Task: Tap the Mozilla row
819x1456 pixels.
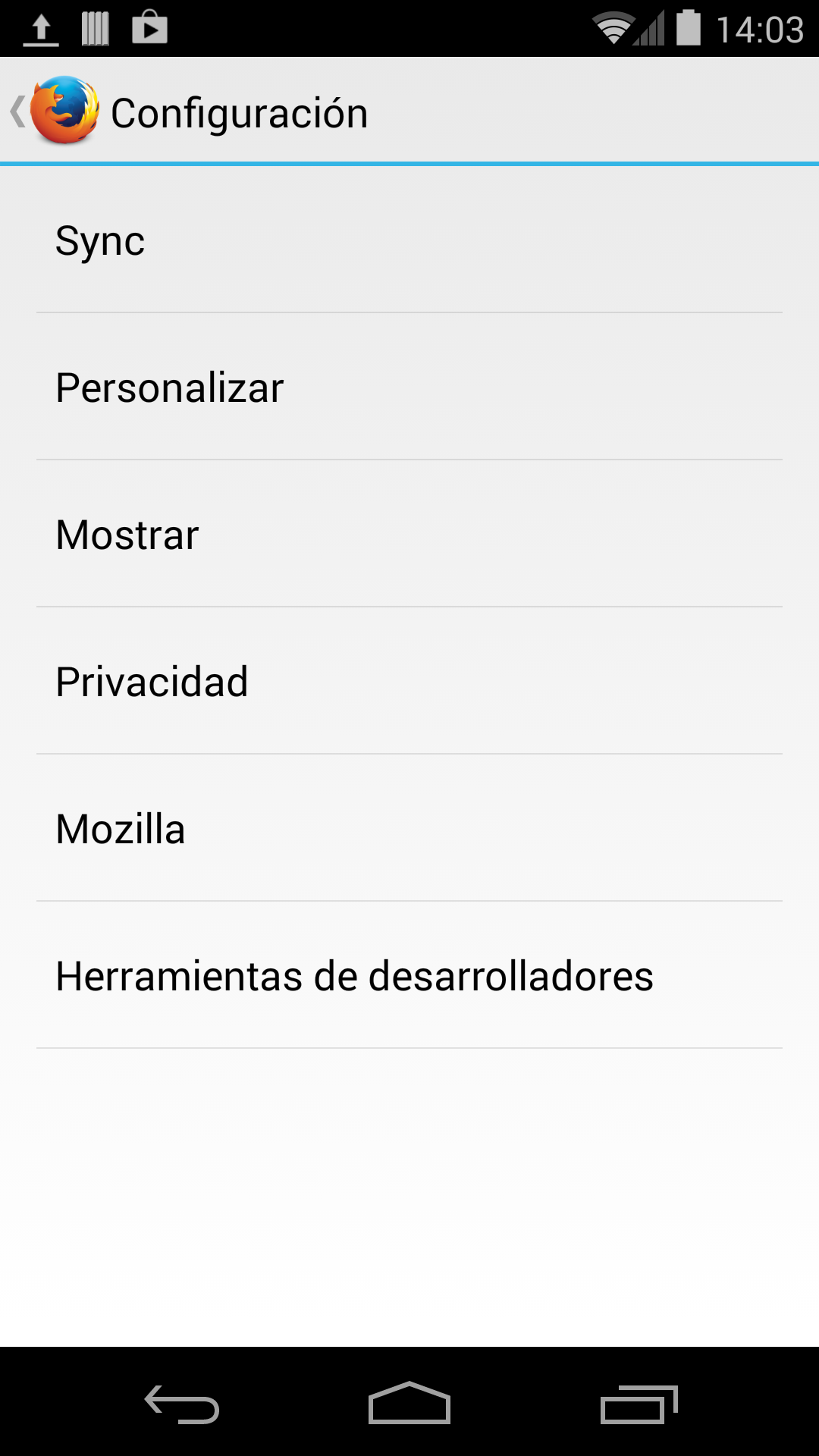Action: tap(409, 829)
